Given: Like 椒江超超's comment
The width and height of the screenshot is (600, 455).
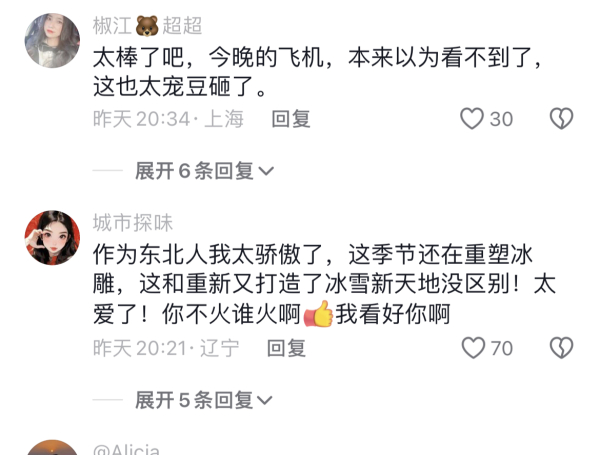Looking at the screenshot, I should tap(472, 119).
